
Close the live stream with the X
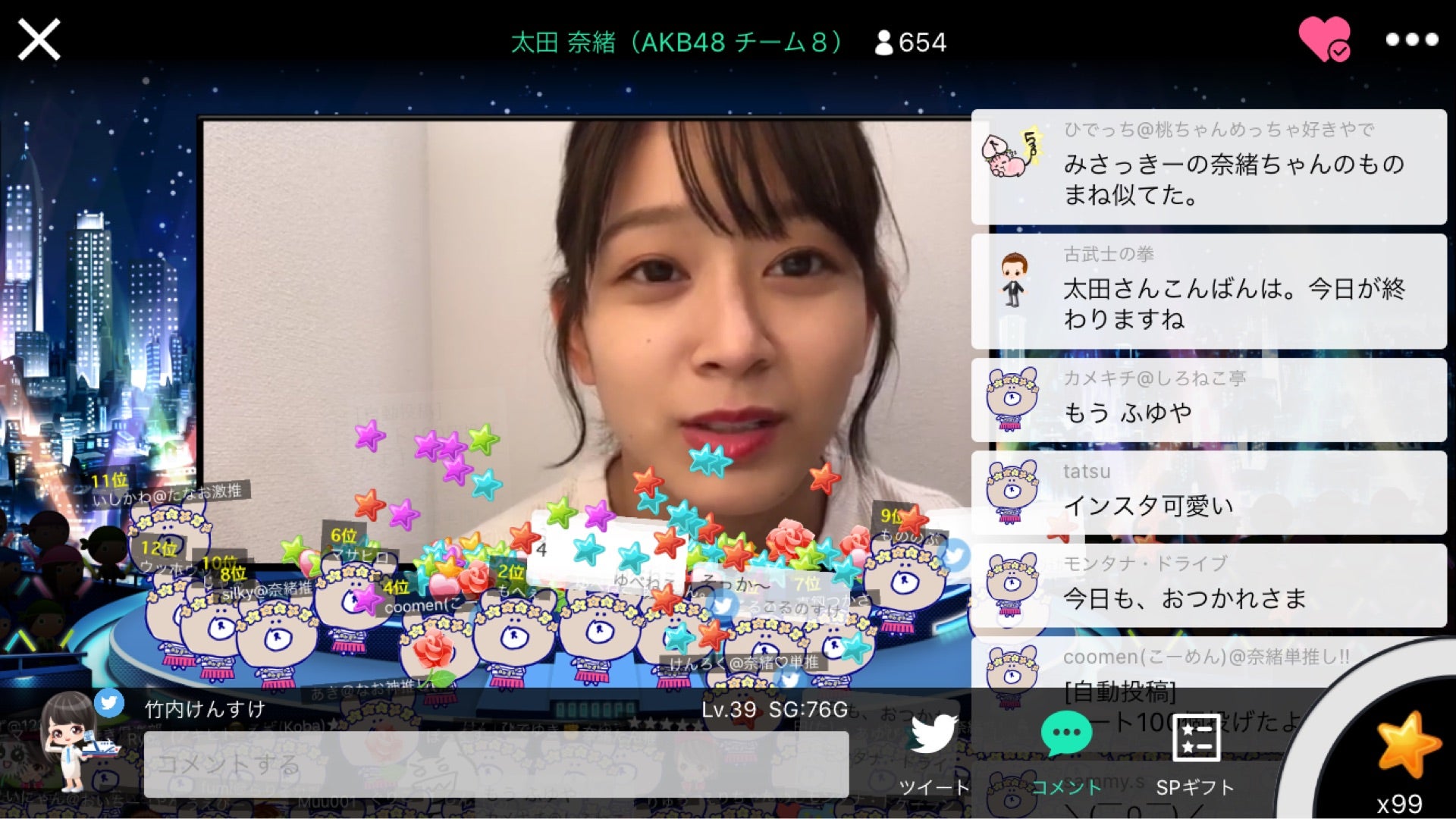pyautogui.click(x=39, y=39)
